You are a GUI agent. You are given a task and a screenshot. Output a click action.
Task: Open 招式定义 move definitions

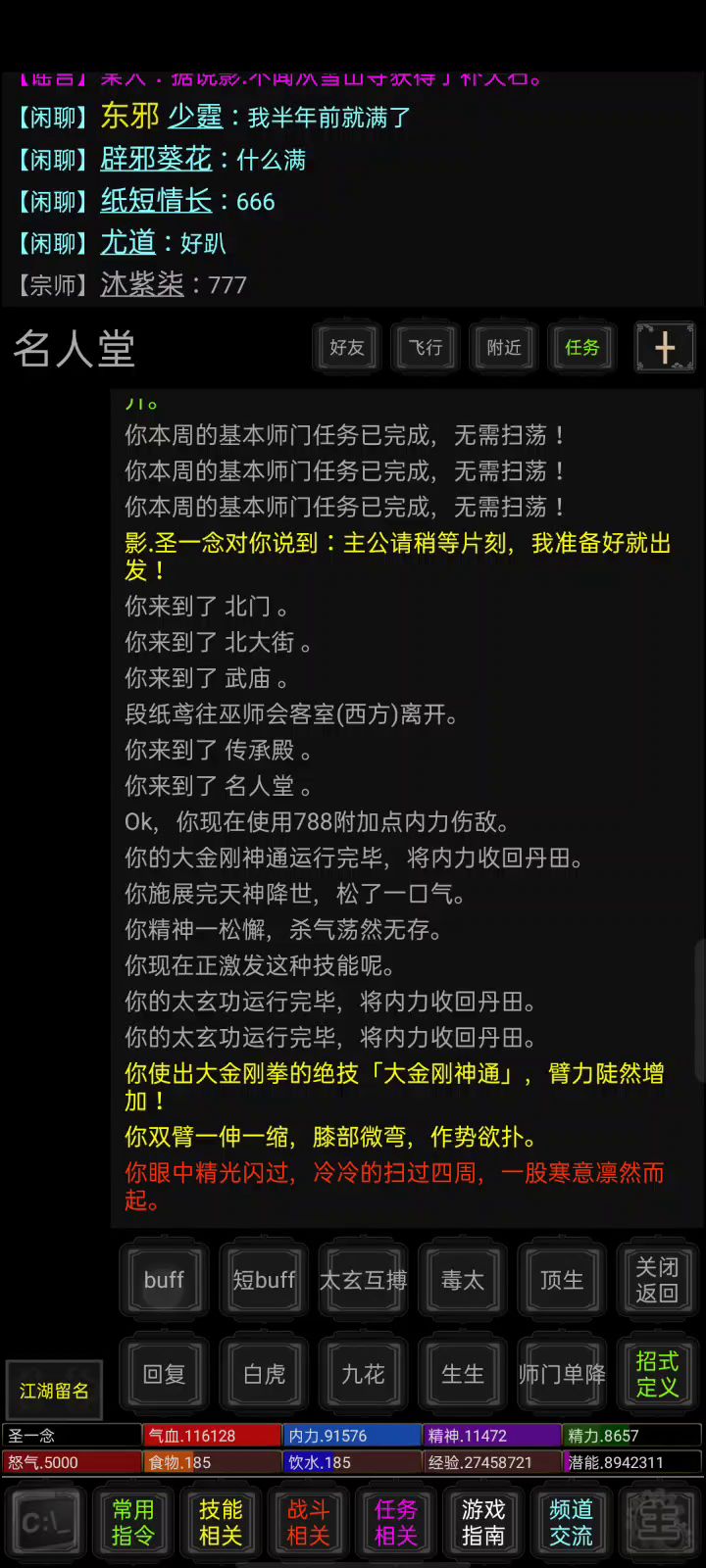click(x=657, y=1374)
